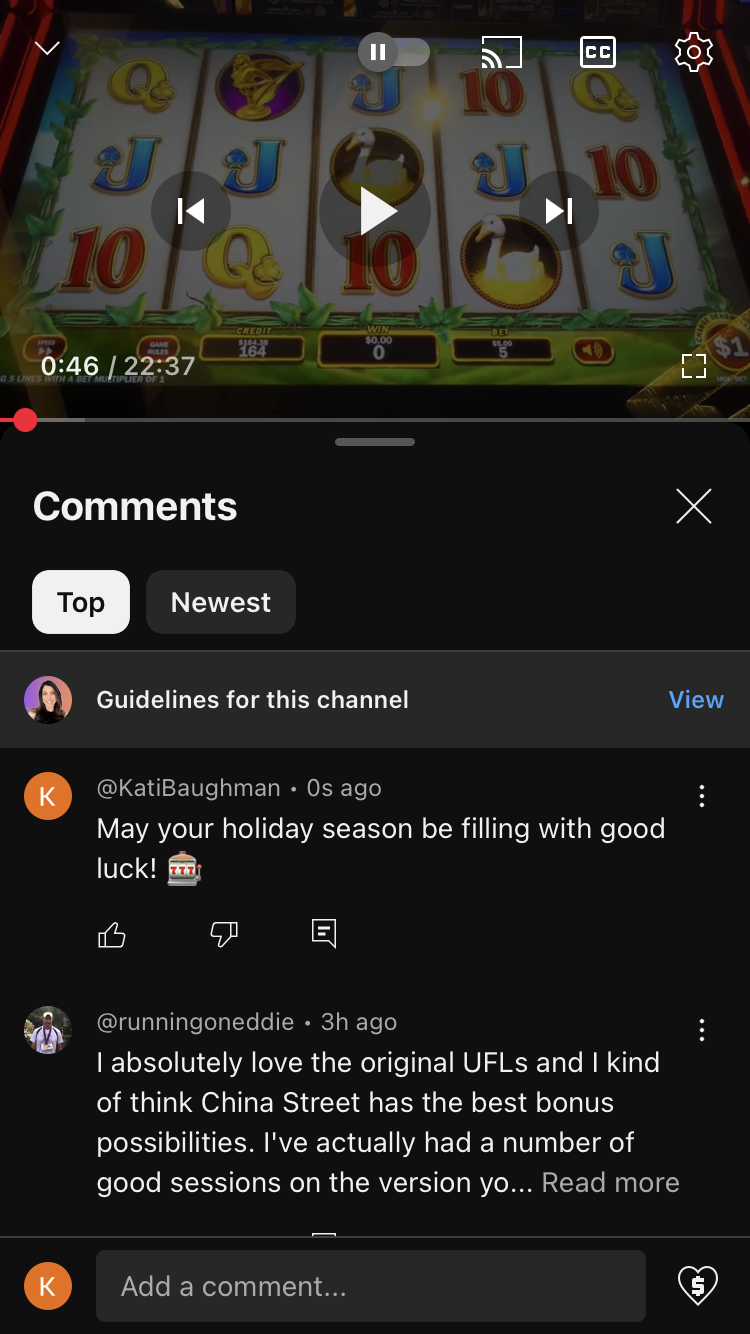Close the Comments panel

pos(693,506)
